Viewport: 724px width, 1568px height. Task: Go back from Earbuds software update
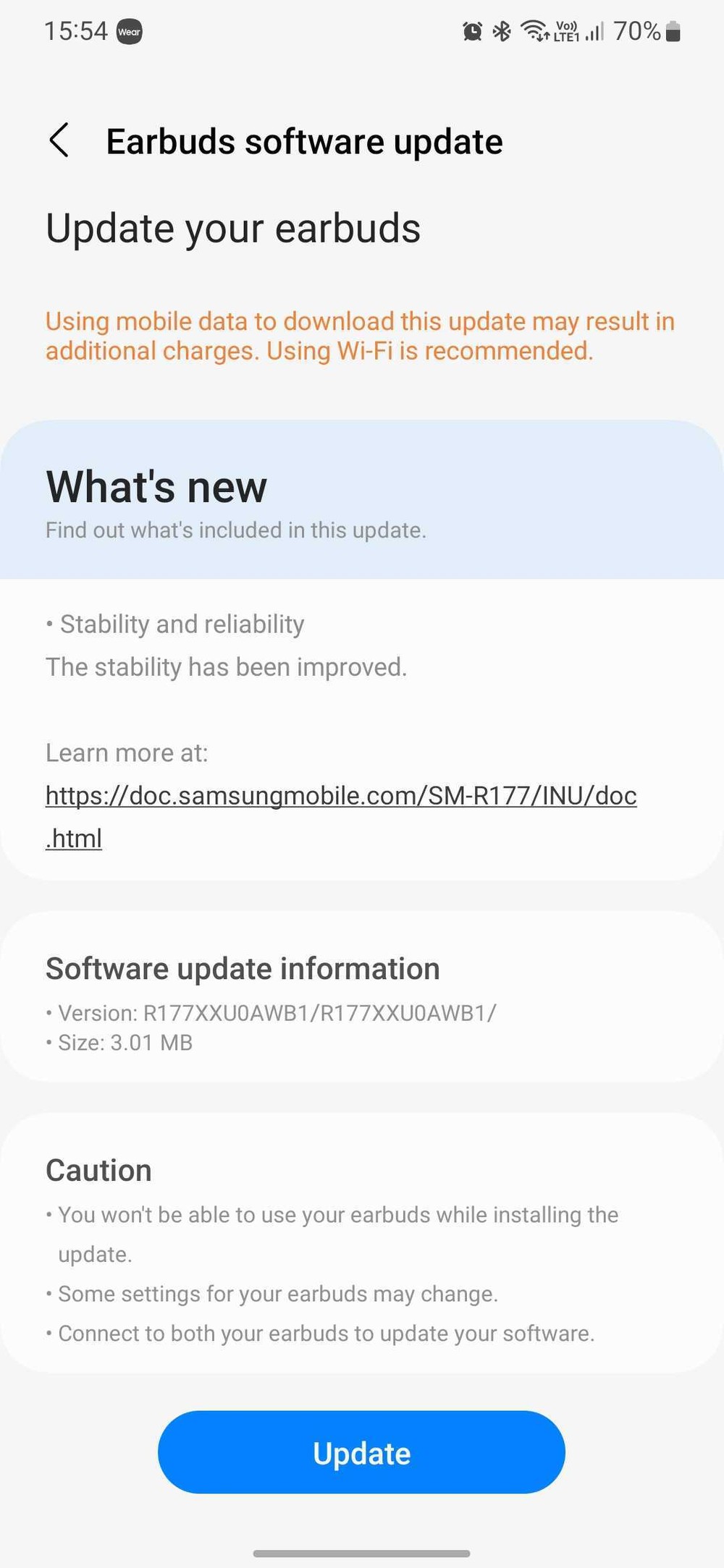[x=59, y=140]
